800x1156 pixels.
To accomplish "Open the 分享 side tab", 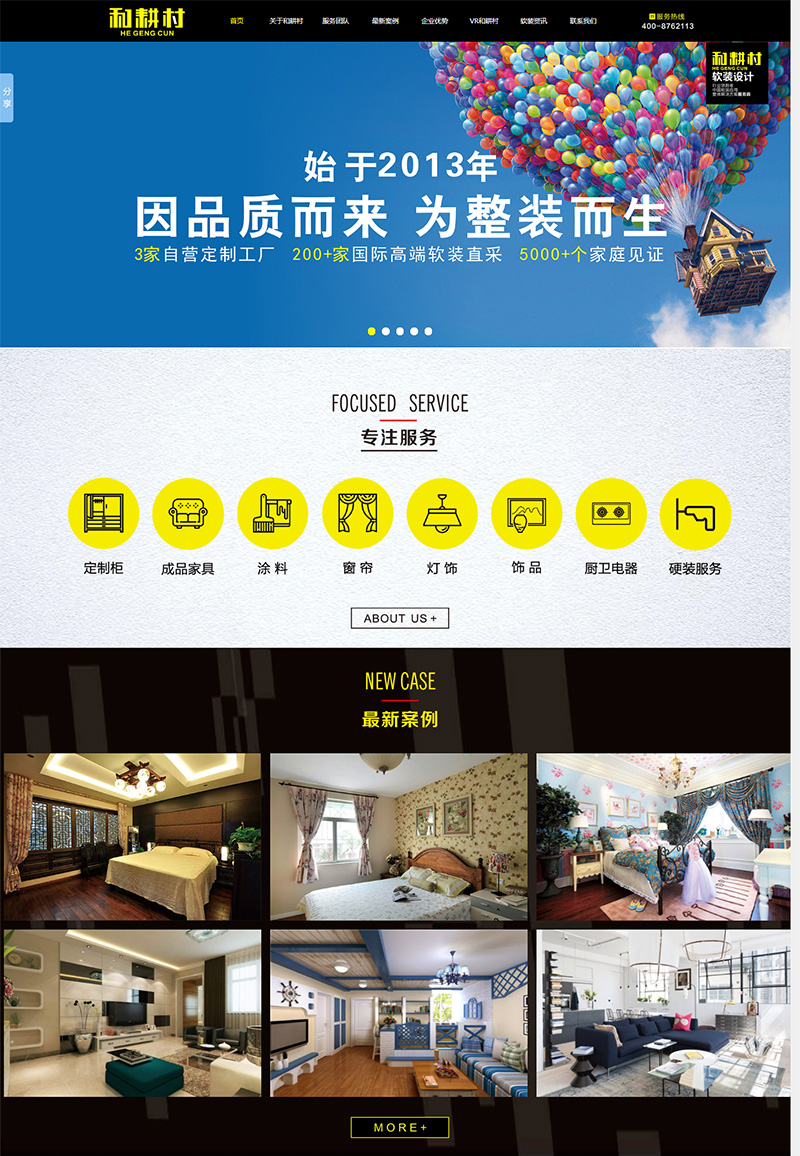I will 7,97.
